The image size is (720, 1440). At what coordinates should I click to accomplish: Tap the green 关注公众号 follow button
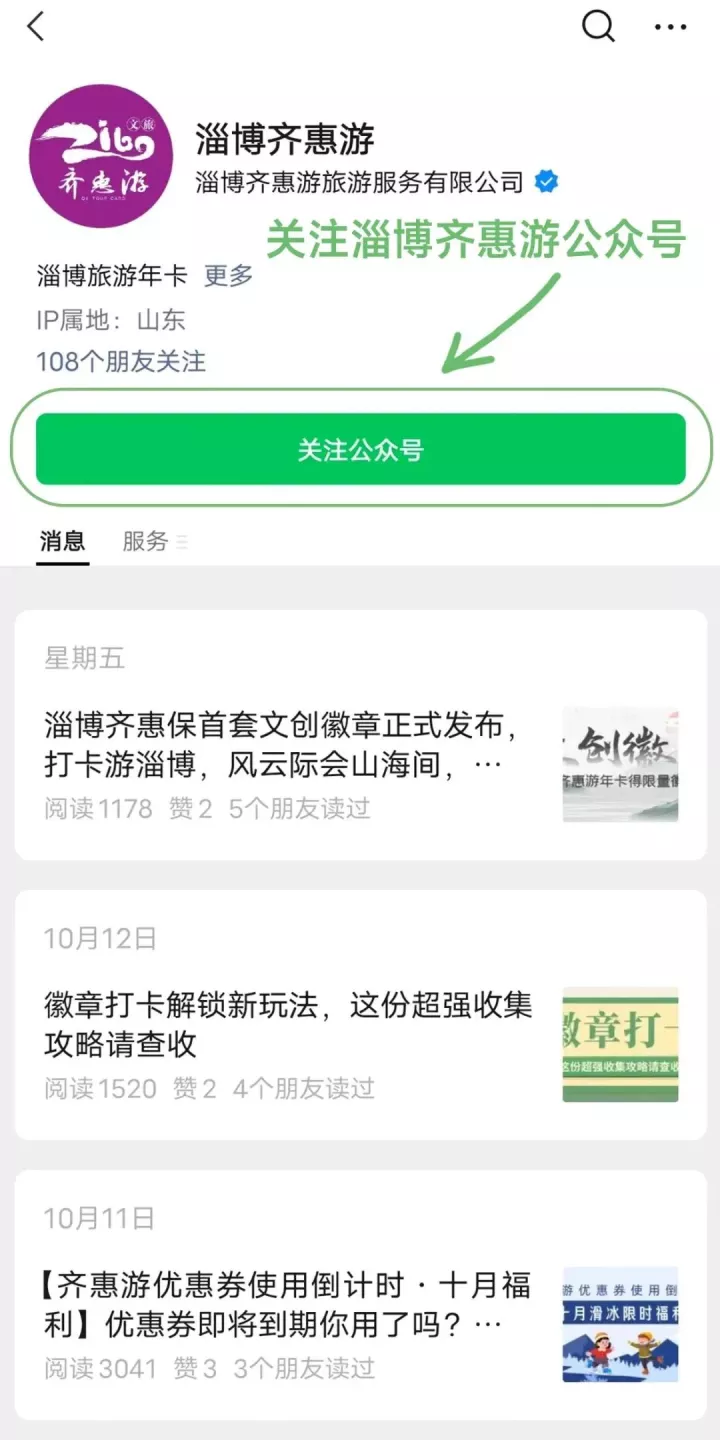(360, 450)
